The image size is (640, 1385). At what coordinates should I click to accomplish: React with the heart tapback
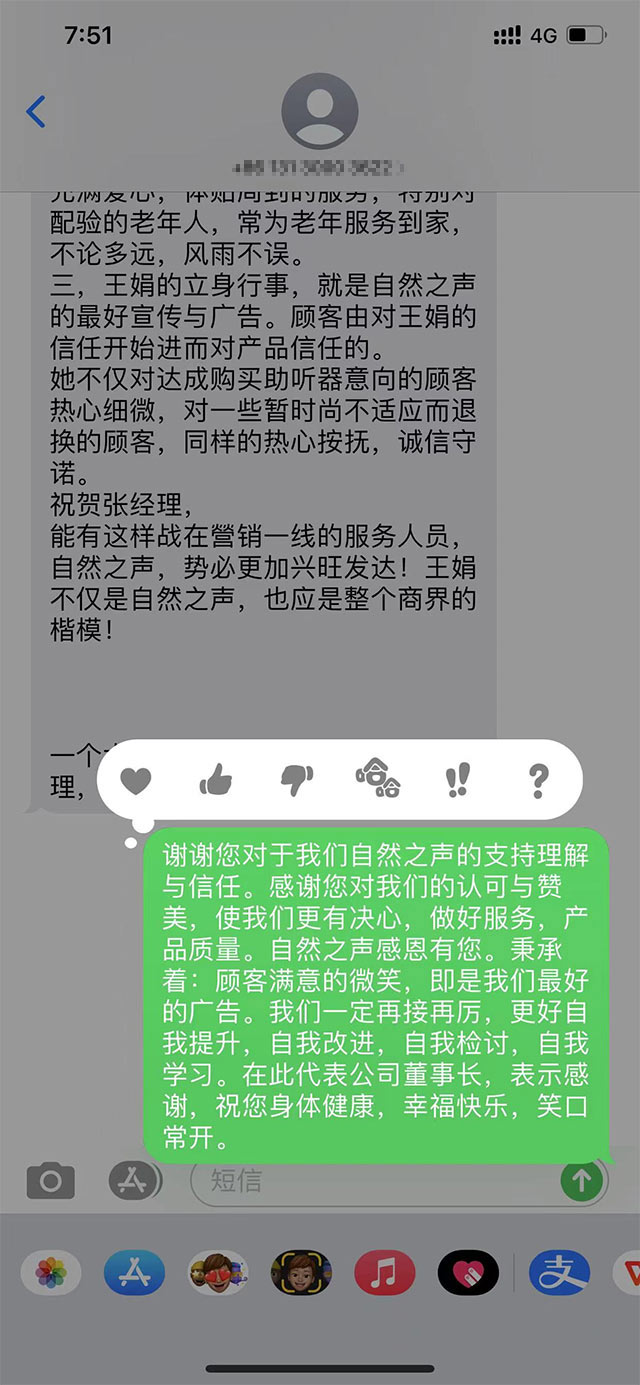[135, 780]
